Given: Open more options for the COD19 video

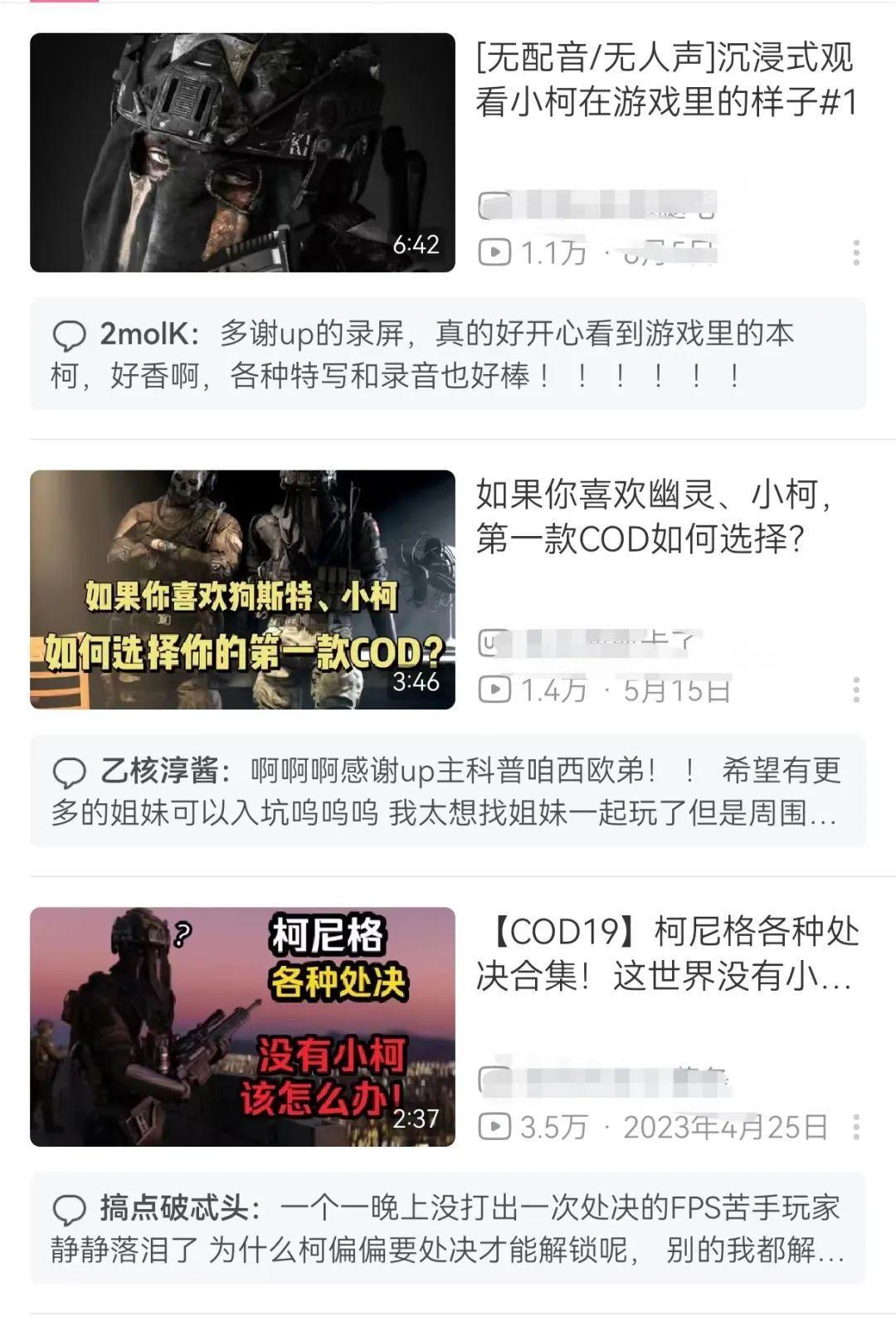Looking at the screenshot, I should (855, 1127).
